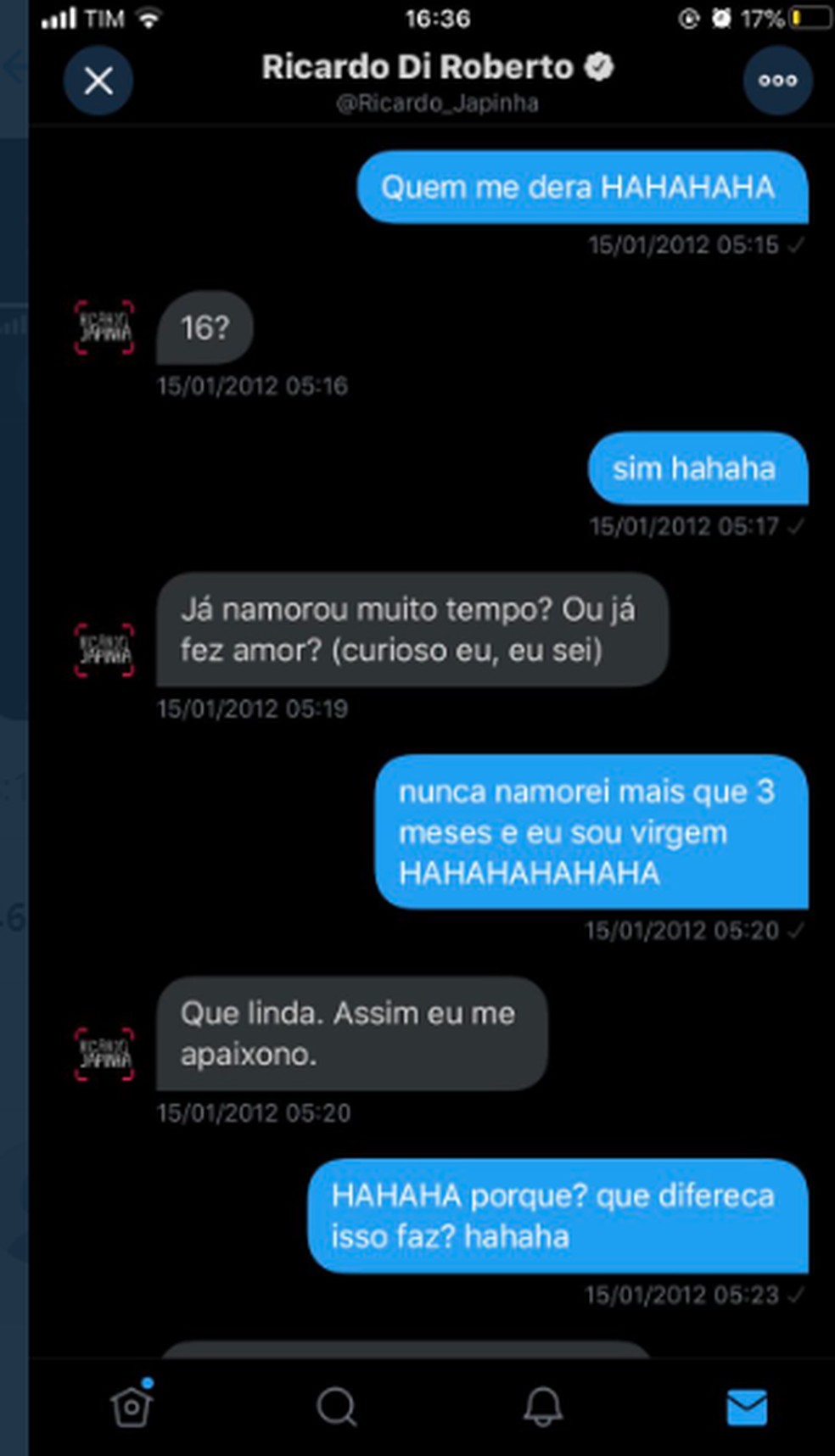The height and width of the screenshot is (1456, 835).
Task: Open the three-dot options menu
Action: coord(777,81)
